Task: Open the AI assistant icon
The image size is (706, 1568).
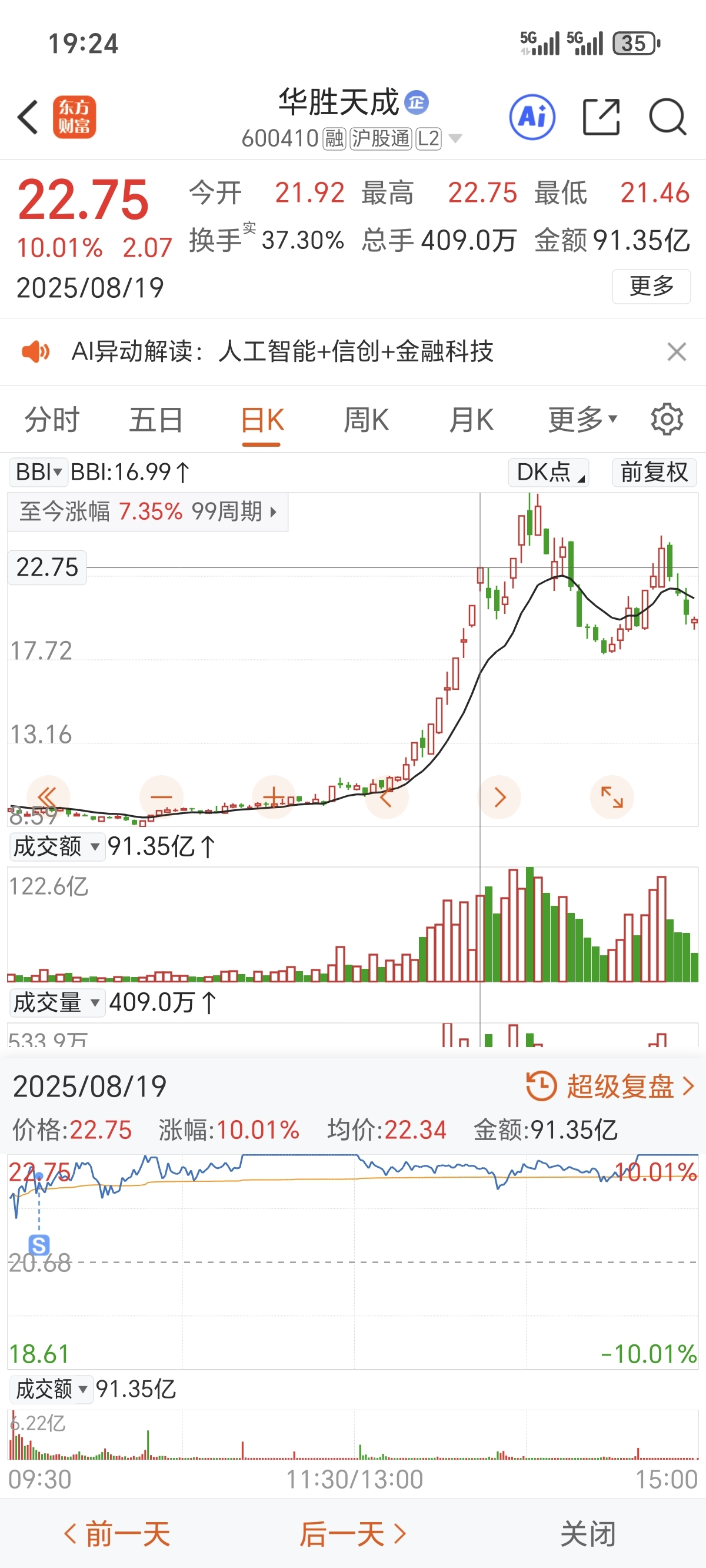Action: pyautogui.click(x=532, y=117)
